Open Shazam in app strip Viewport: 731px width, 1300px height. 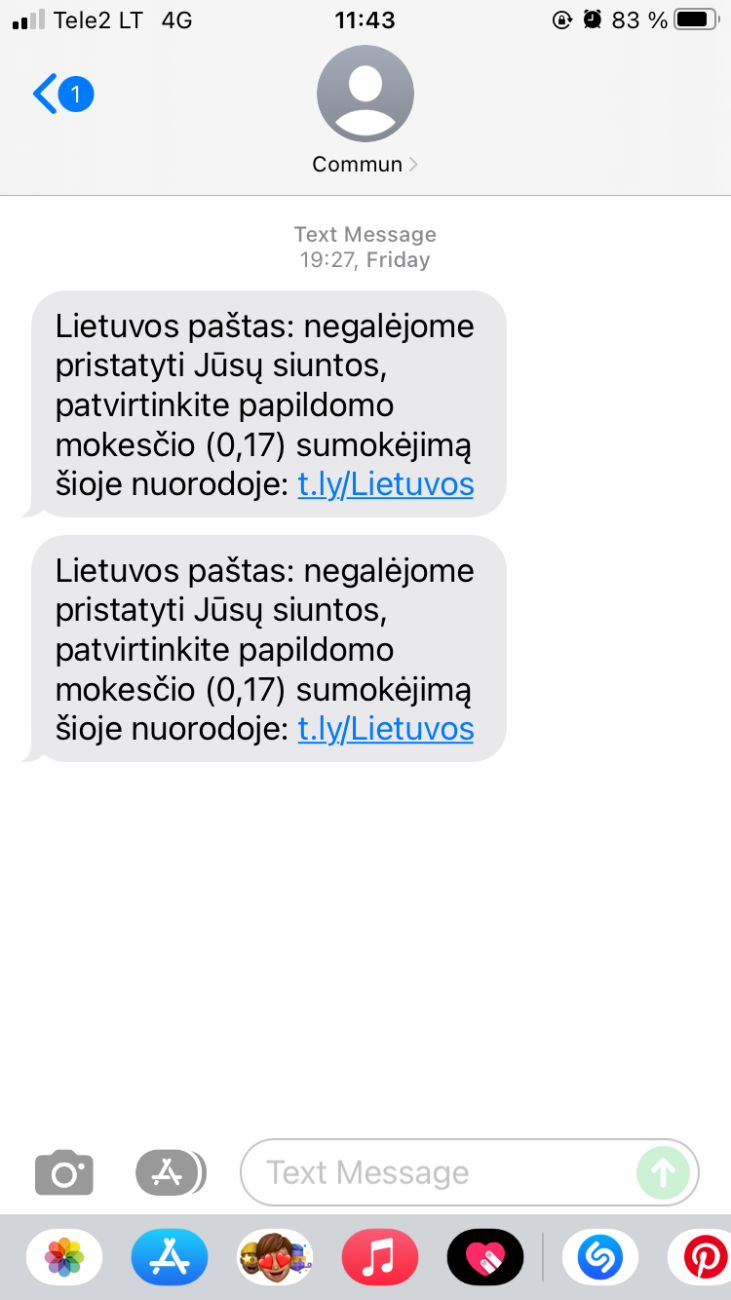pyautogui.click(x=600, y=1257)
